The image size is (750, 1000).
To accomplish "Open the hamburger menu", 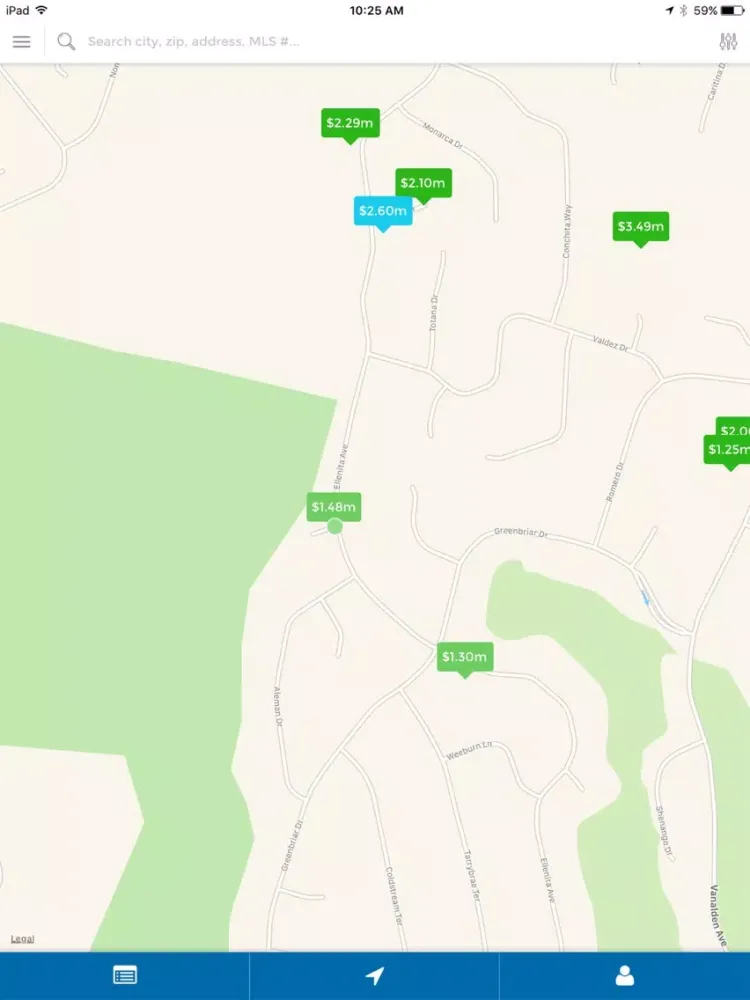I will point(21,42).
